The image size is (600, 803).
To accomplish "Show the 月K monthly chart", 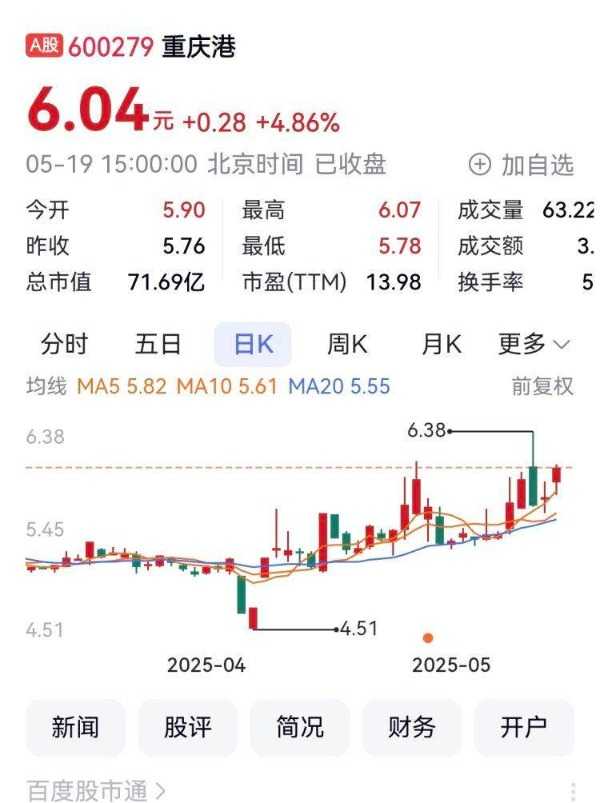I will tap(441, 345).
